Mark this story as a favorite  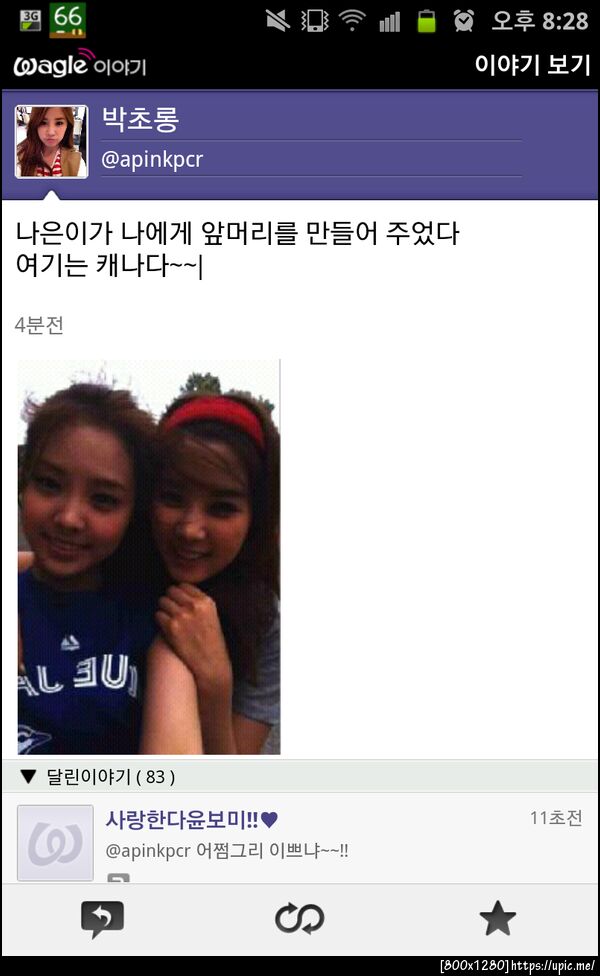(497, 918)
